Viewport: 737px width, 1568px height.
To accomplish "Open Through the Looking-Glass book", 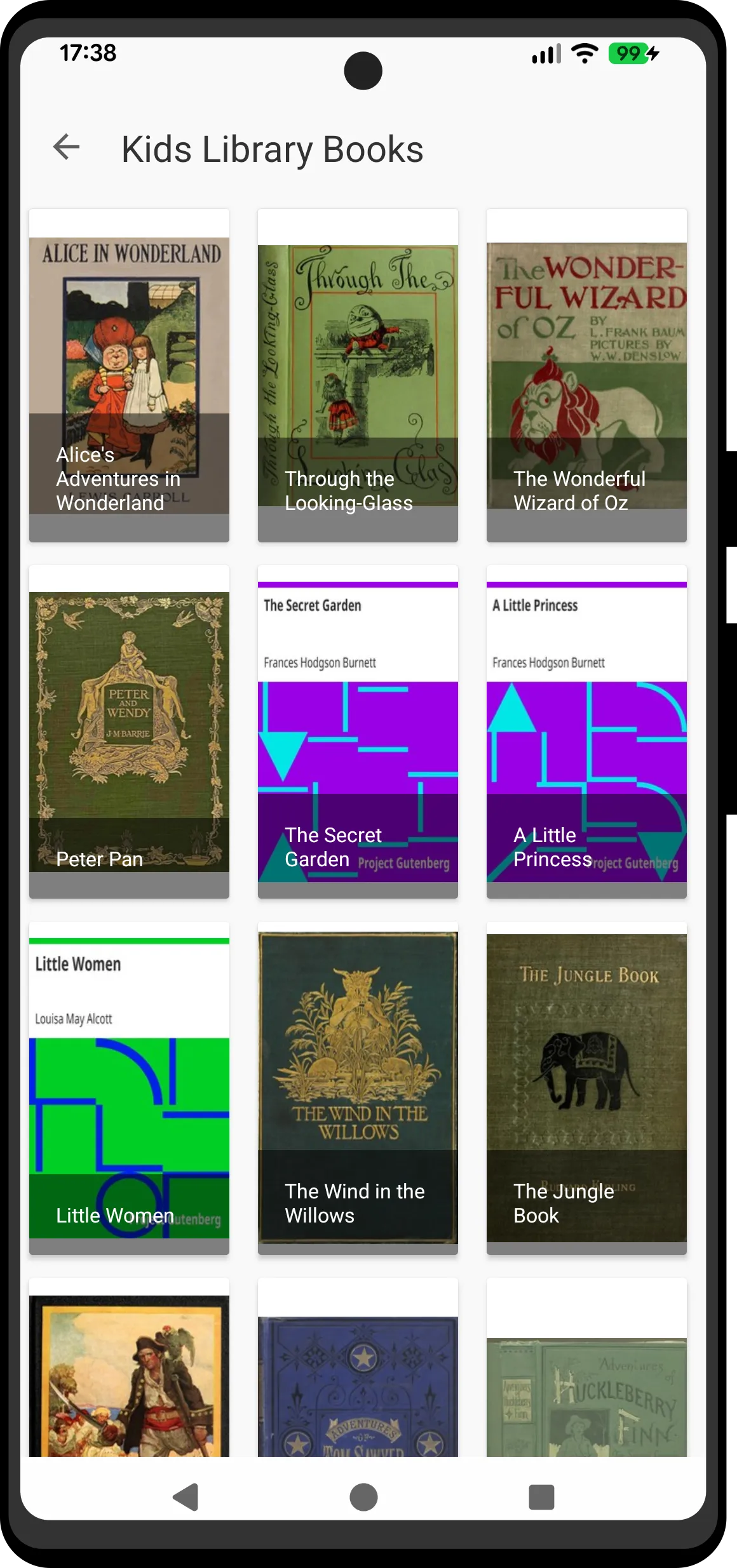I will tap(358, 375).
